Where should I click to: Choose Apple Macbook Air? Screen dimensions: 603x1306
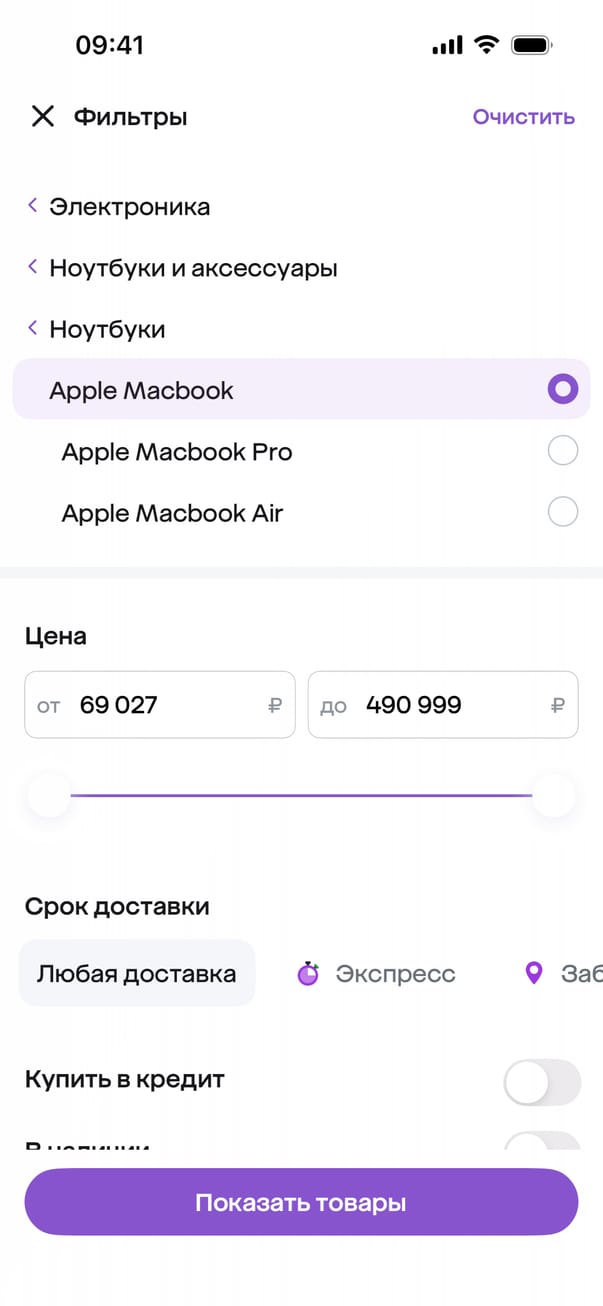562,513
